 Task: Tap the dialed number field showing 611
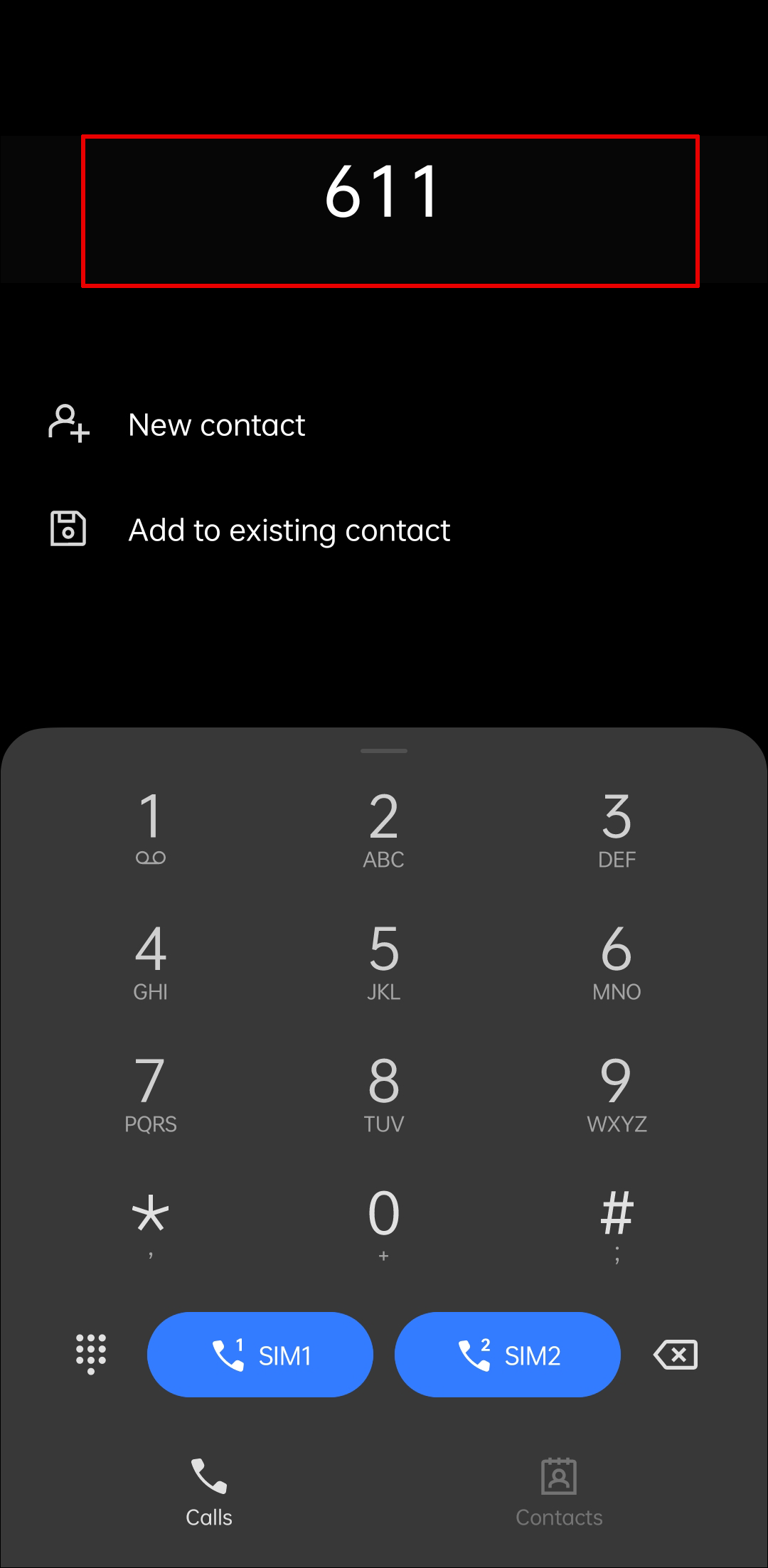coord(390,210)
